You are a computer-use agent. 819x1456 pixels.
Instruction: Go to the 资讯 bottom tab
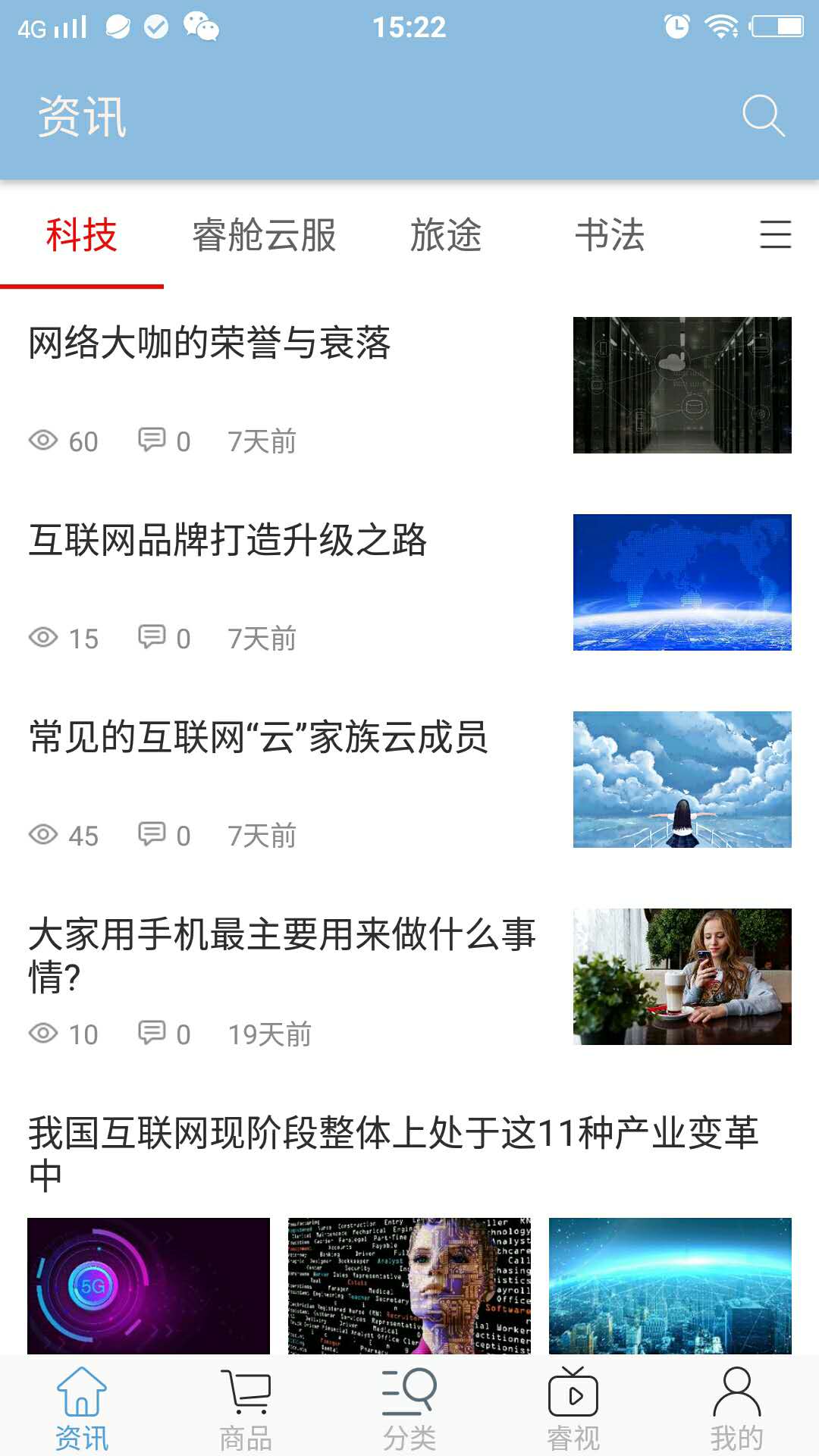82,1407
